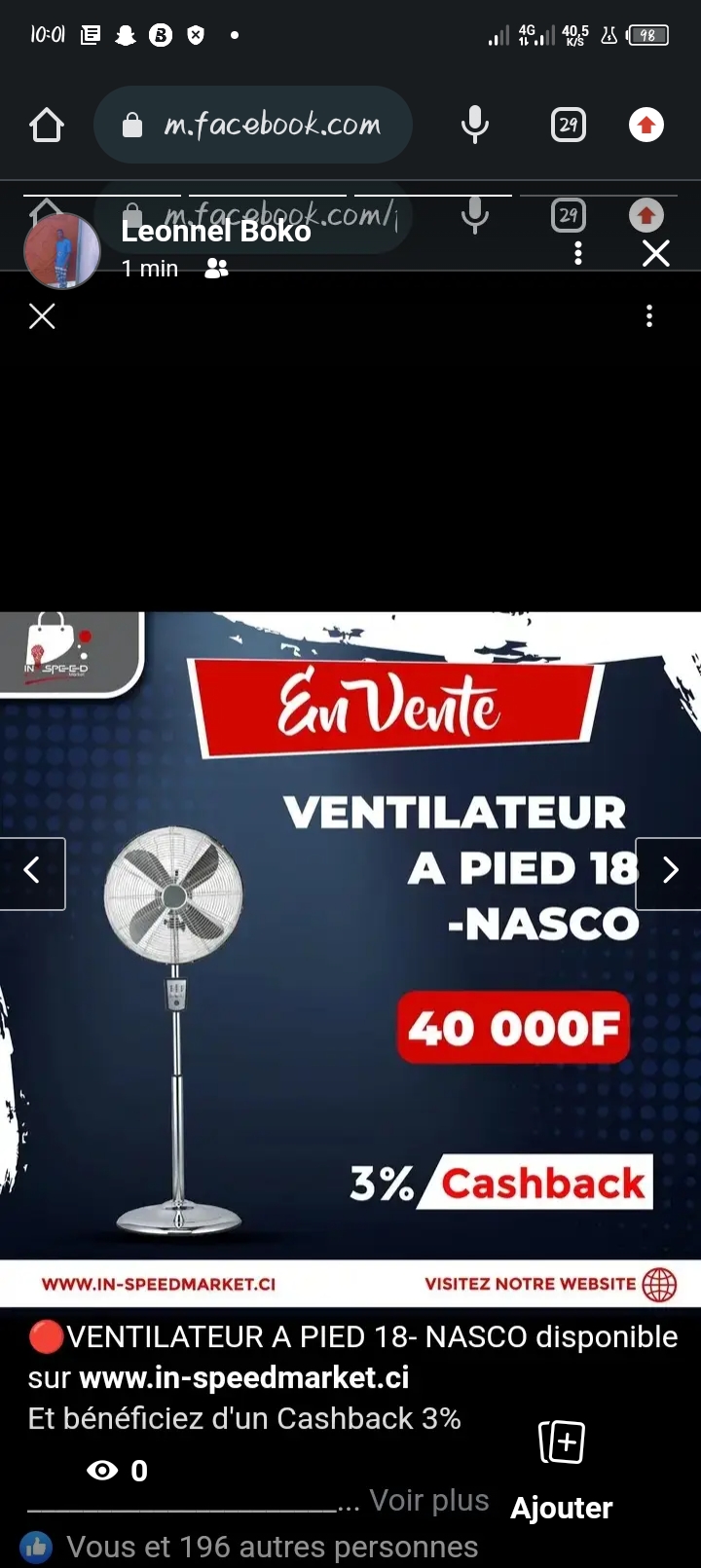Tap the red browser update arrow

point(646,126)
